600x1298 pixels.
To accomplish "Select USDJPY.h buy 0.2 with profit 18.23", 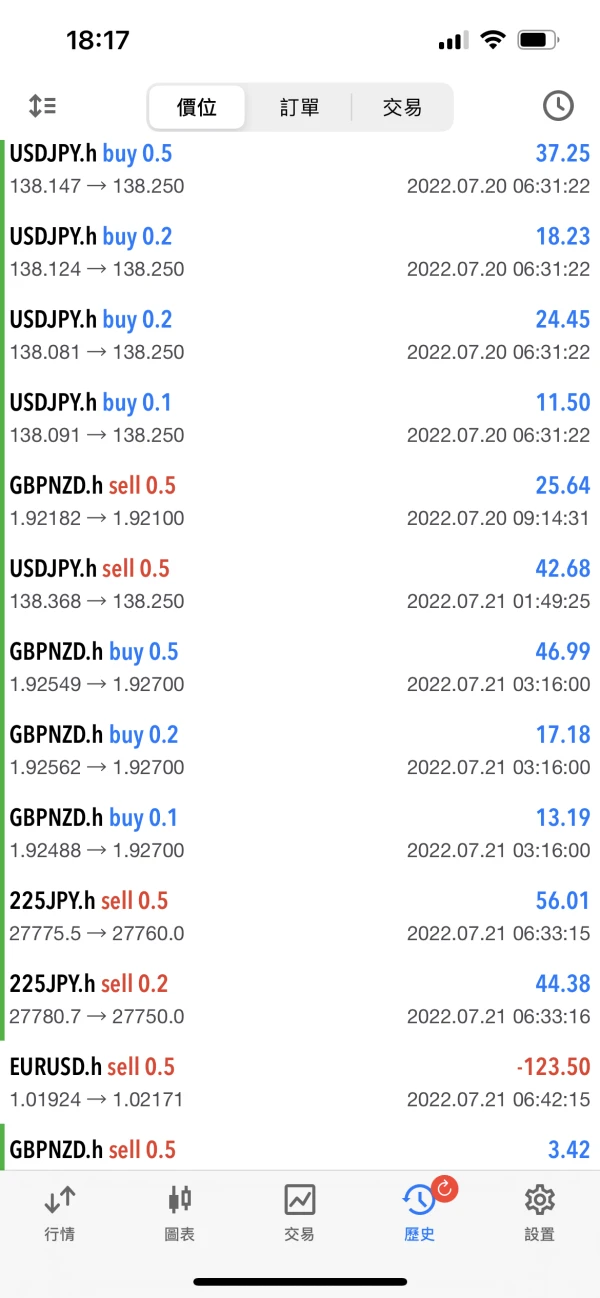I will click(300, 251).
